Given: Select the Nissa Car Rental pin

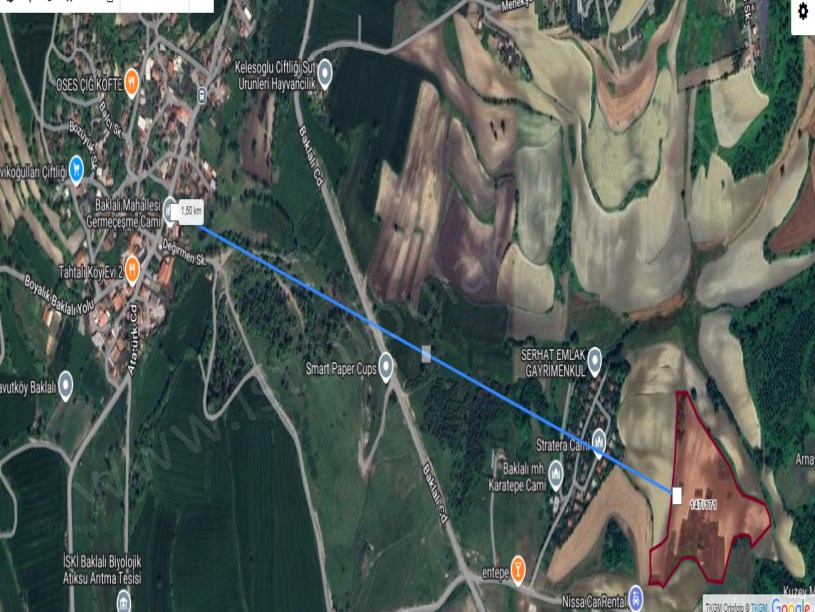Looking at the screenshot, I should tap(636, 594).
